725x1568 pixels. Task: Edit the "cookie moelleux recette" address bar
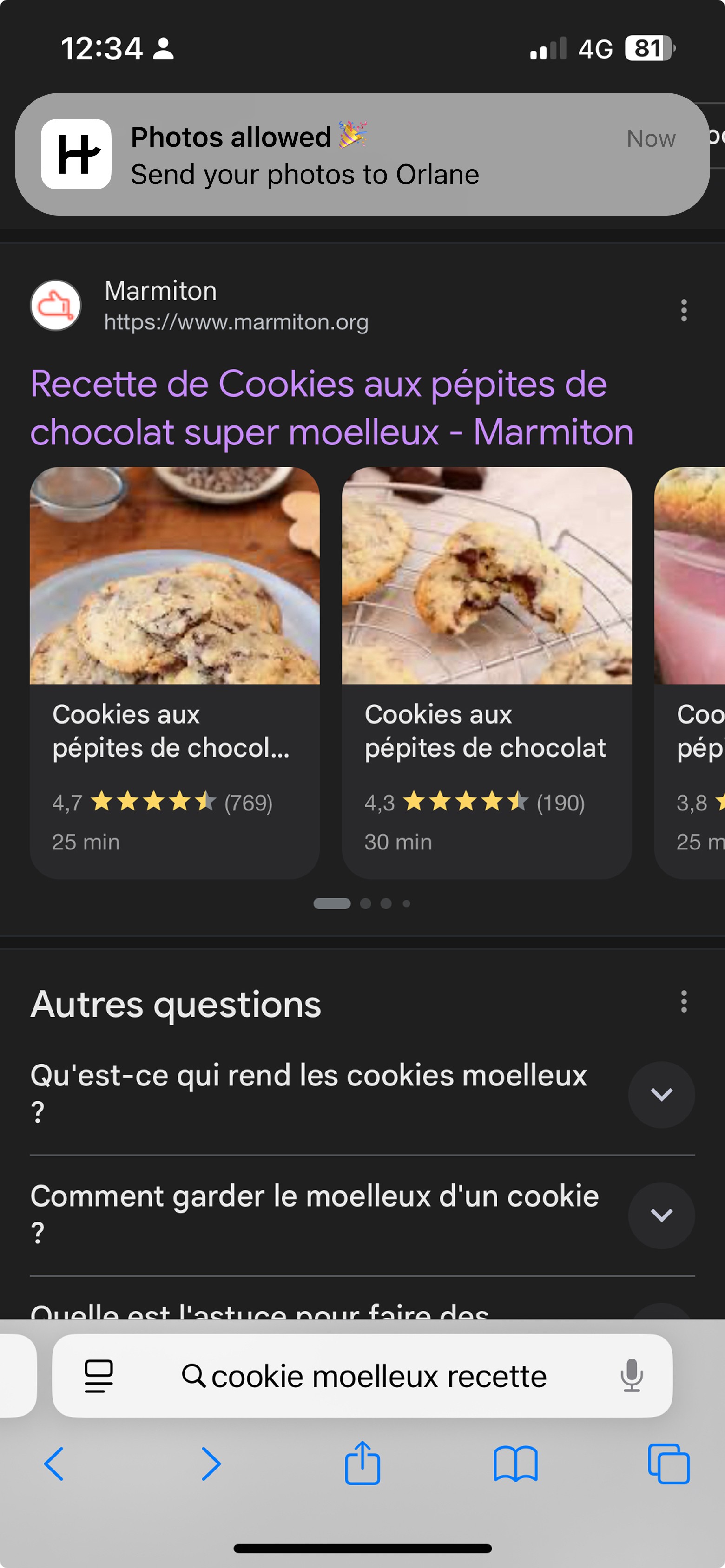[x=378, y=1376]
